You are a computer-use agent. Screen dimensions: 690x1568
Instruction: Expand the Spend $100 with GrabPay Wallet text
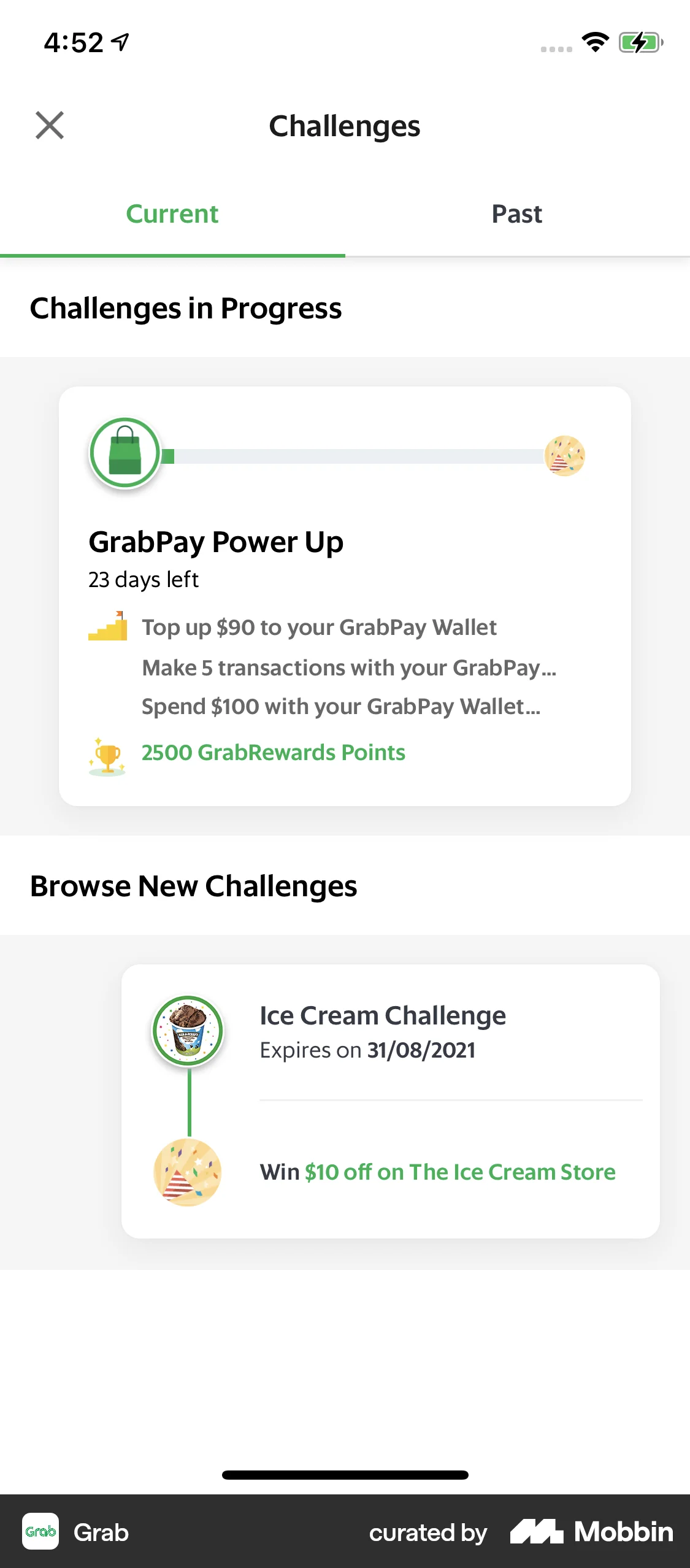coord(340,706)
